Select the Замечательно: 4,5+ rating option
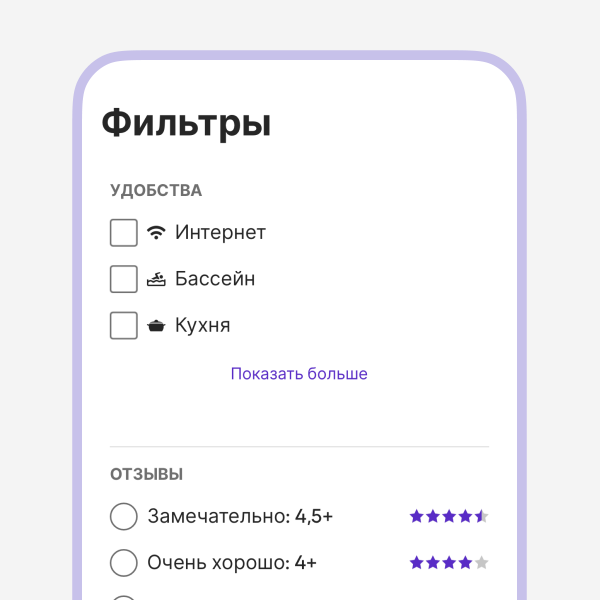Viewport: 600px width, 600px height. (124, 517)
